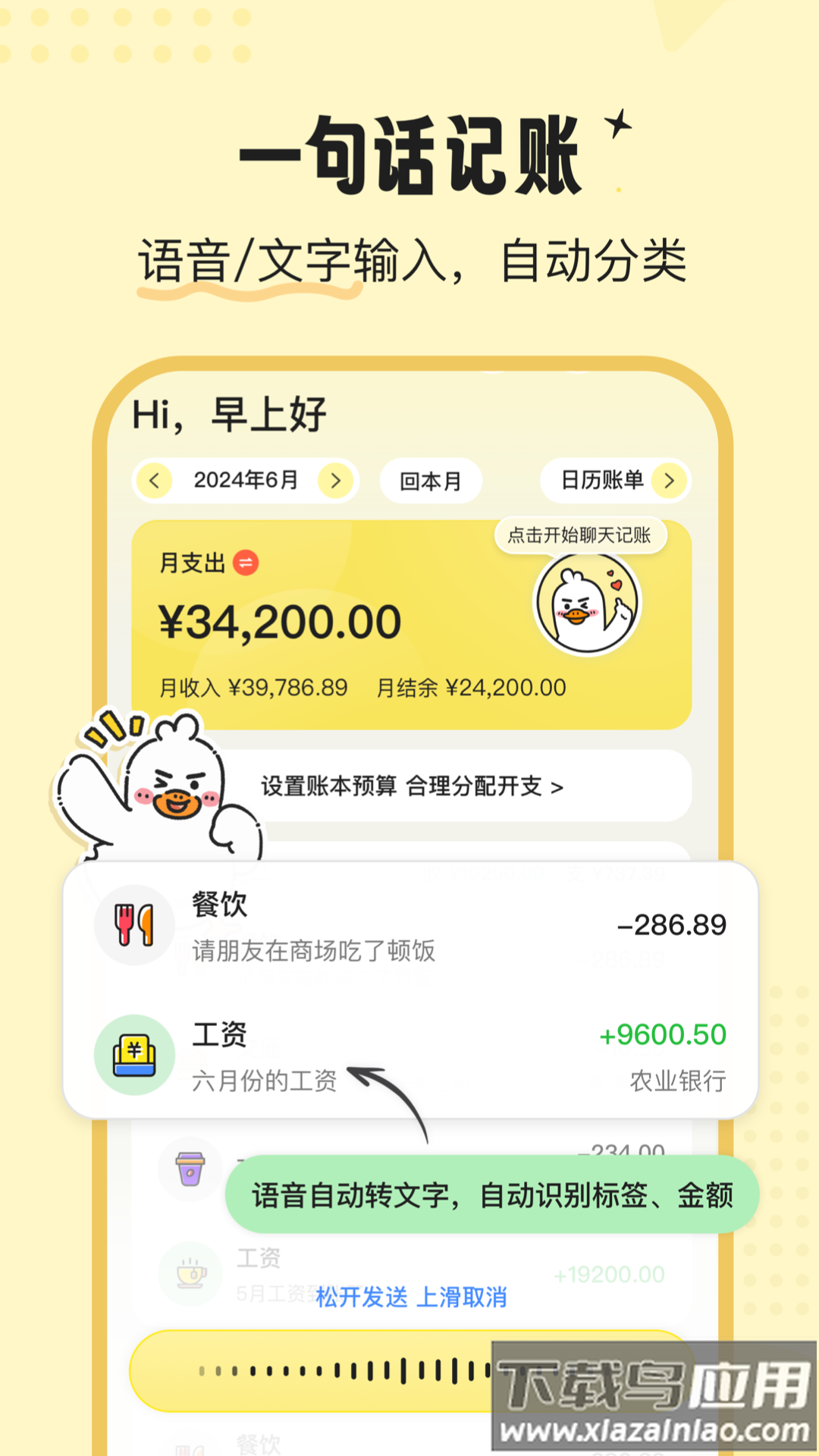Tap the teacup icon on the 工资 record

pyautogui.click(x=190, y=1274)
